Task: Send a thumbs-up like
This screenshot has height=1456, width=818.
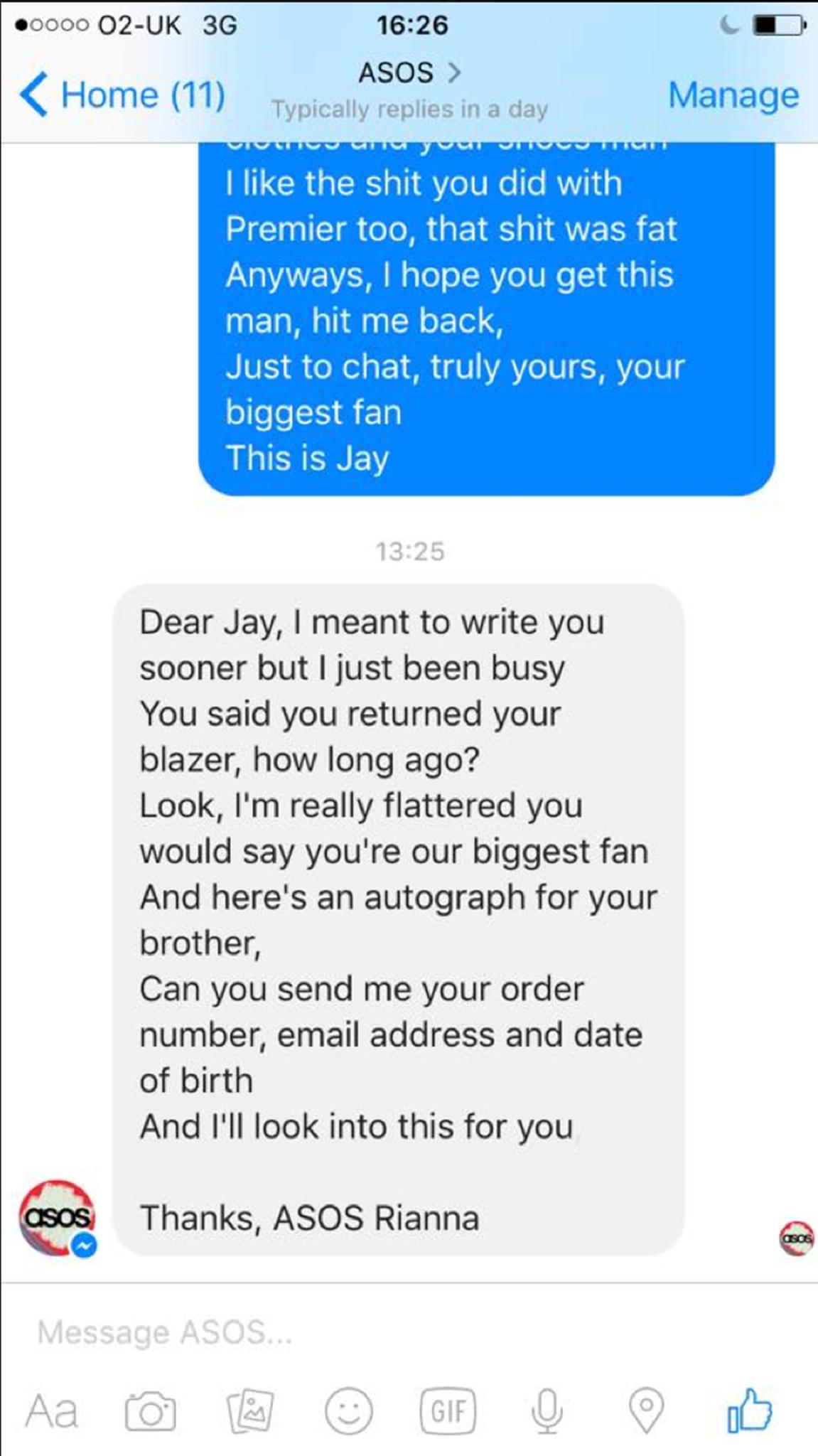Action: click(x=749, y=1409)
